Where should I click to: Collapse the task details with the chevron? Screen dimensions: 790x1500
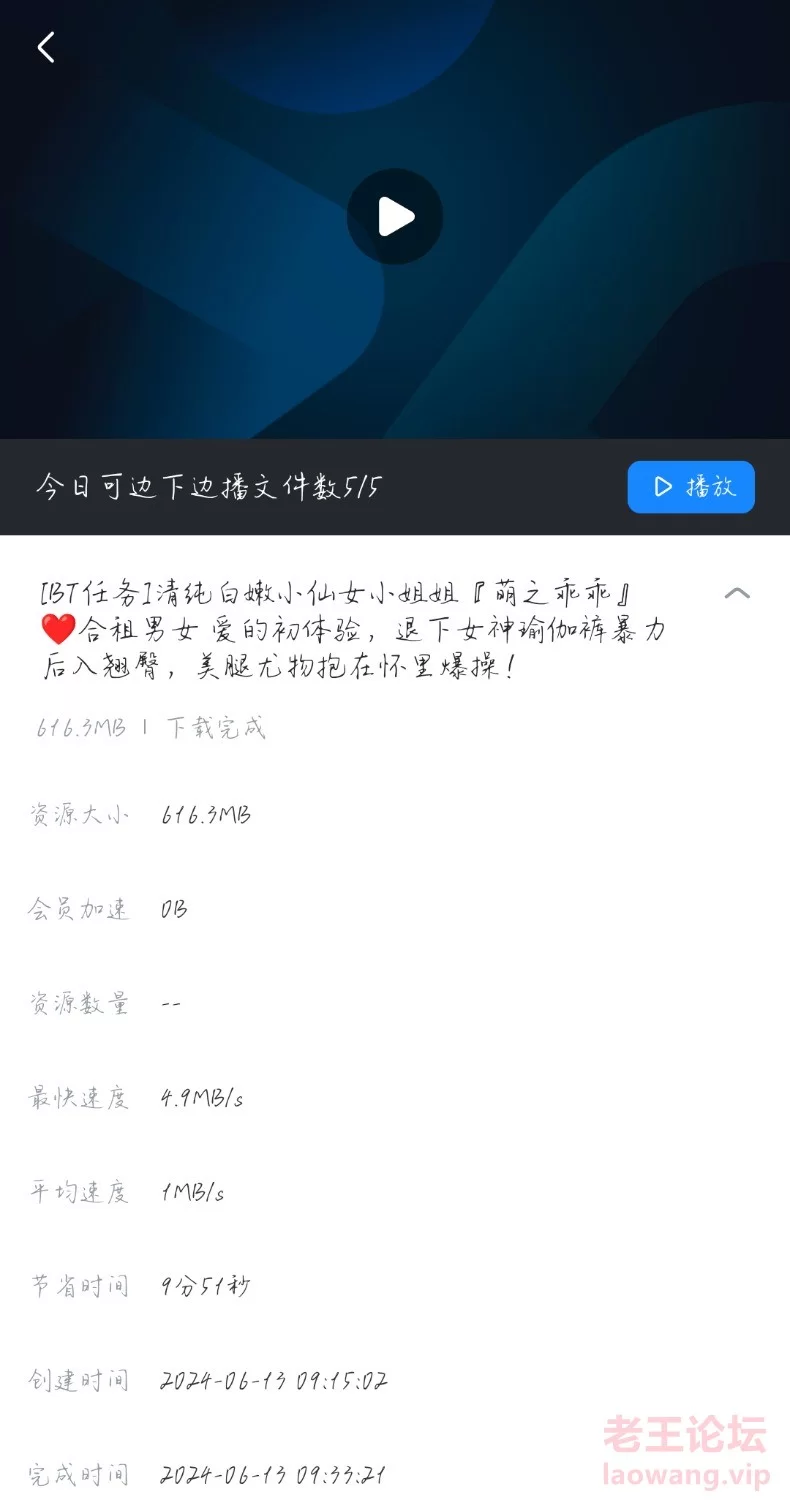point(736,593)
